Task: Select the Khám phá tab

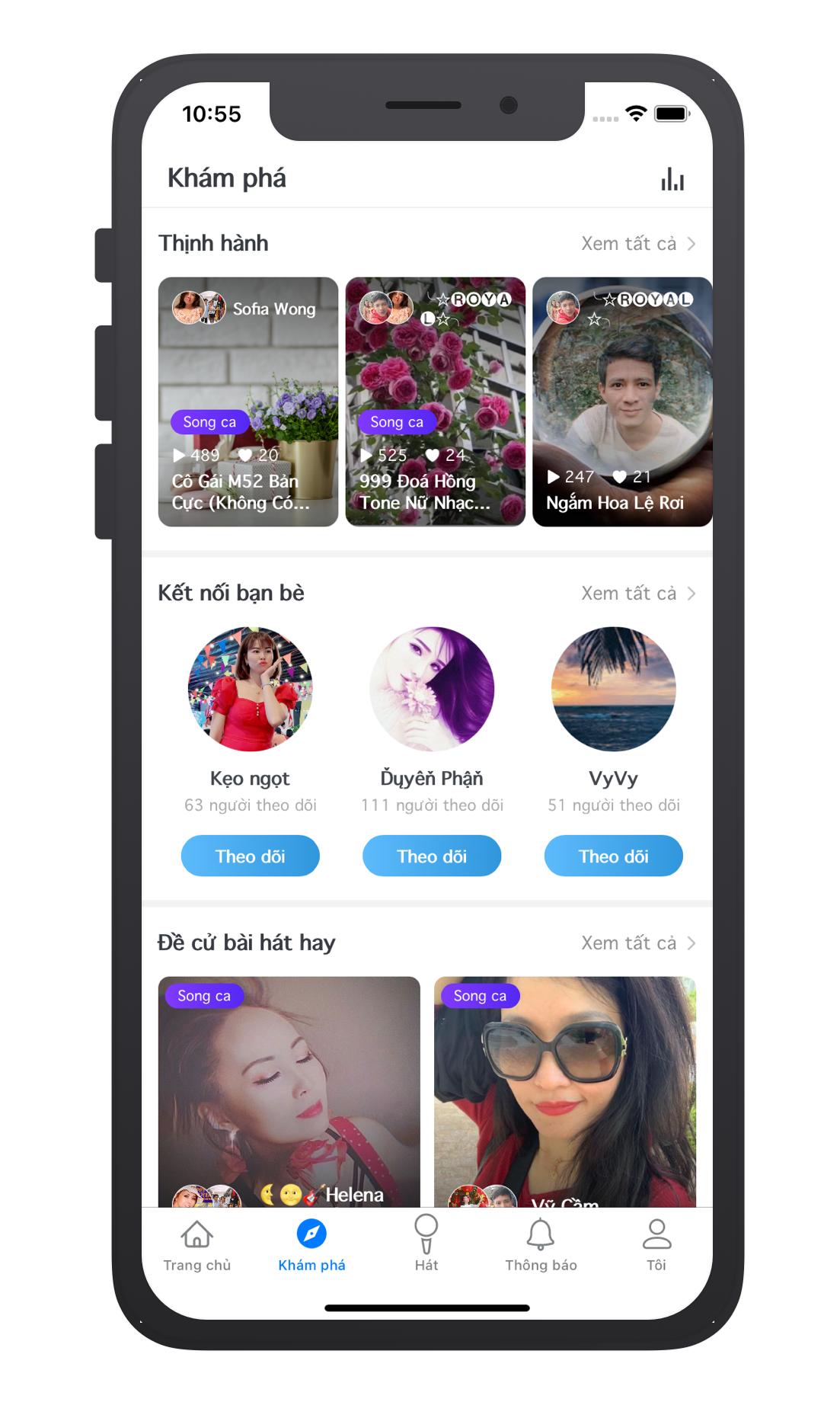Action: click(x=311, y=1245)
